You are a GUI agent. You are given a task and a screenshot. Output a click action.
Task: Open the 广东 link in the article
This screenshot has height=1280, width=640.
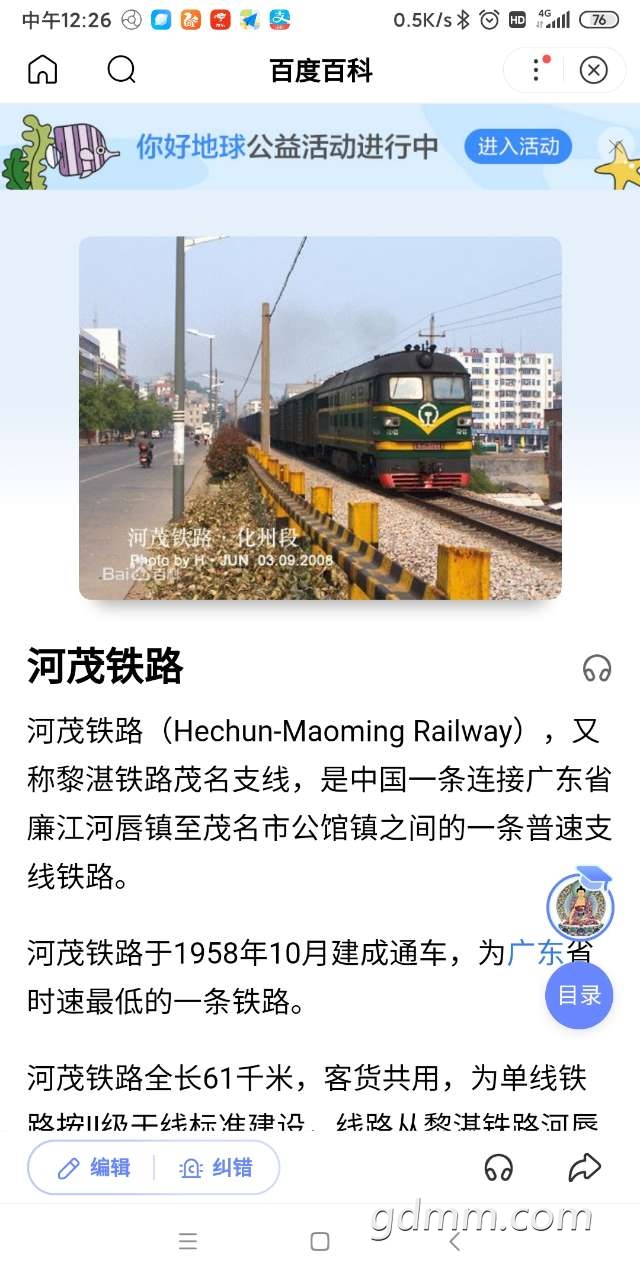coord(536,953)
